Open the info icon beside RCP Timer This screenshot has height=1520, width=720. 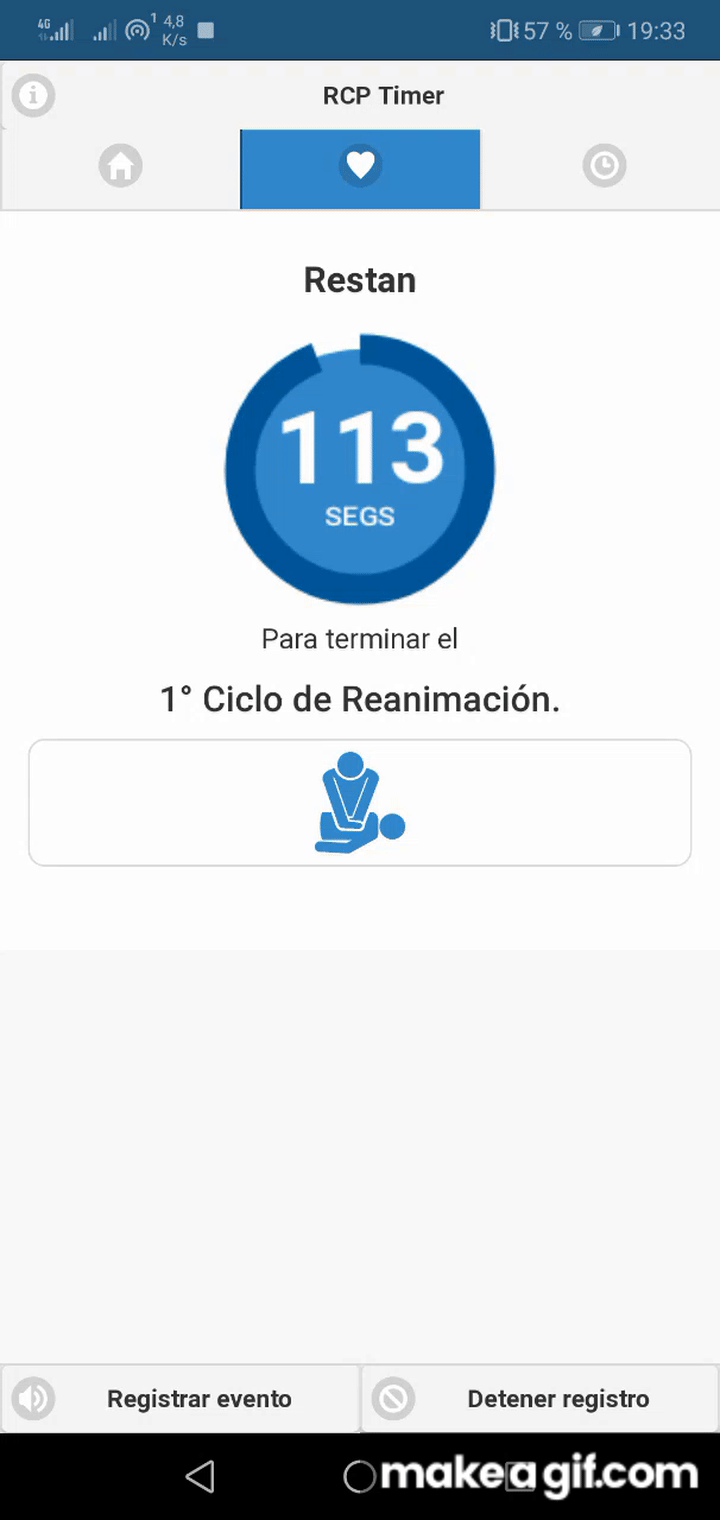tap(33, 96)
